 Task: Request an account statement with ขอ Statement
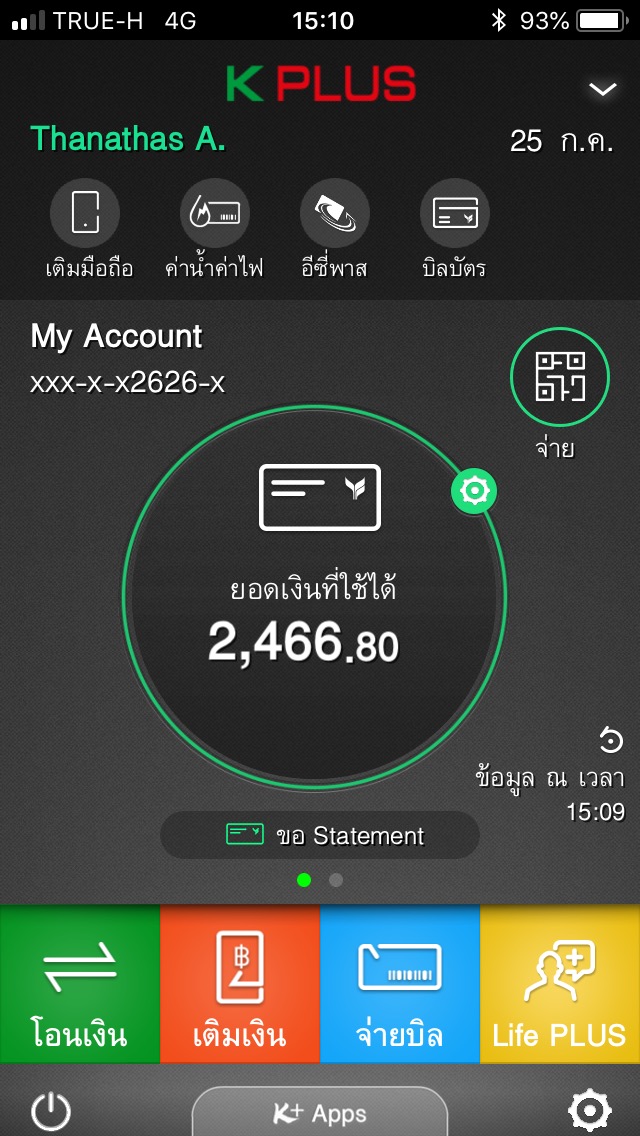320,835
